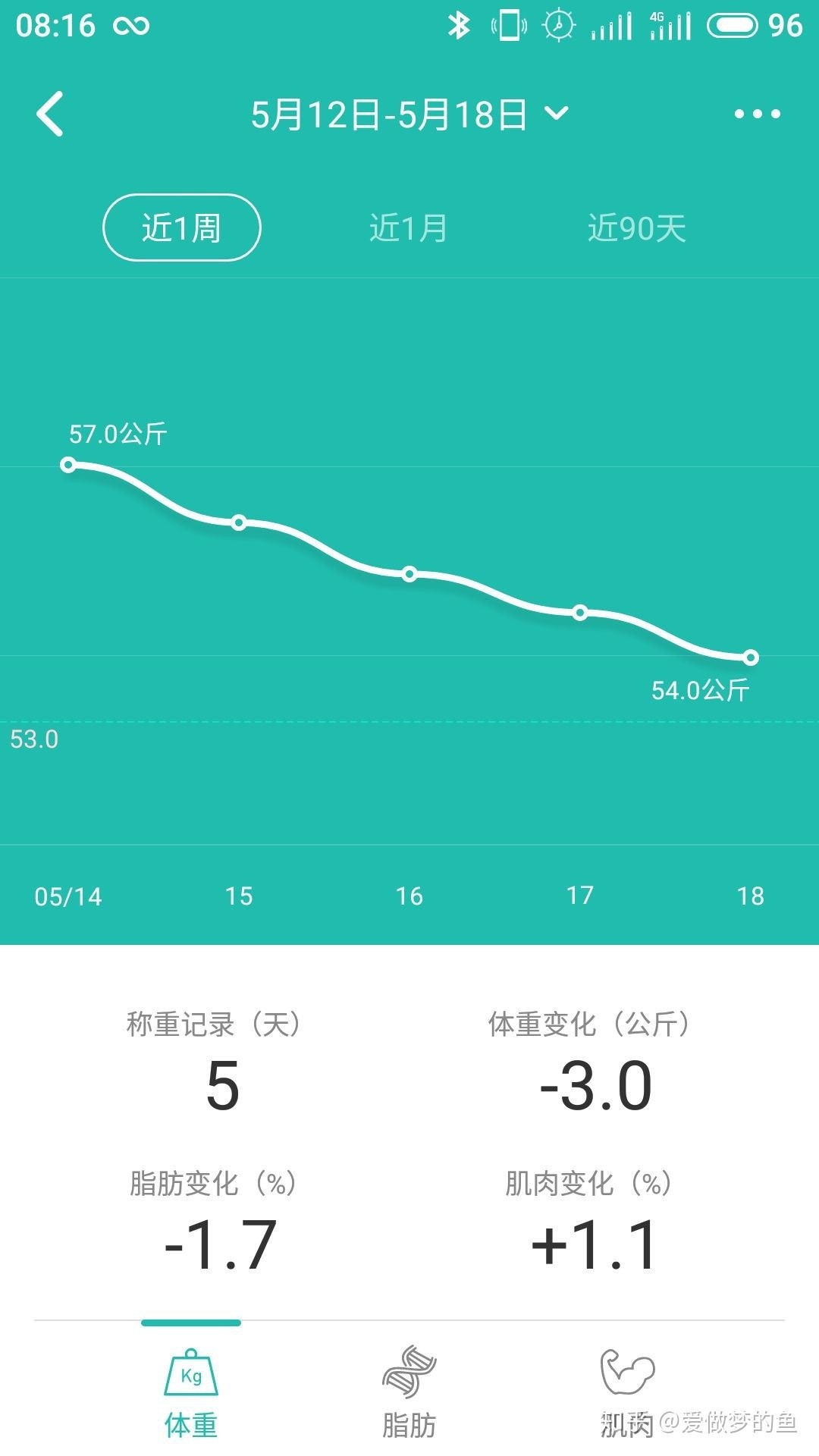819x1456 pixels.
Task: Select the 近1周 range
Action: [182, 227]
